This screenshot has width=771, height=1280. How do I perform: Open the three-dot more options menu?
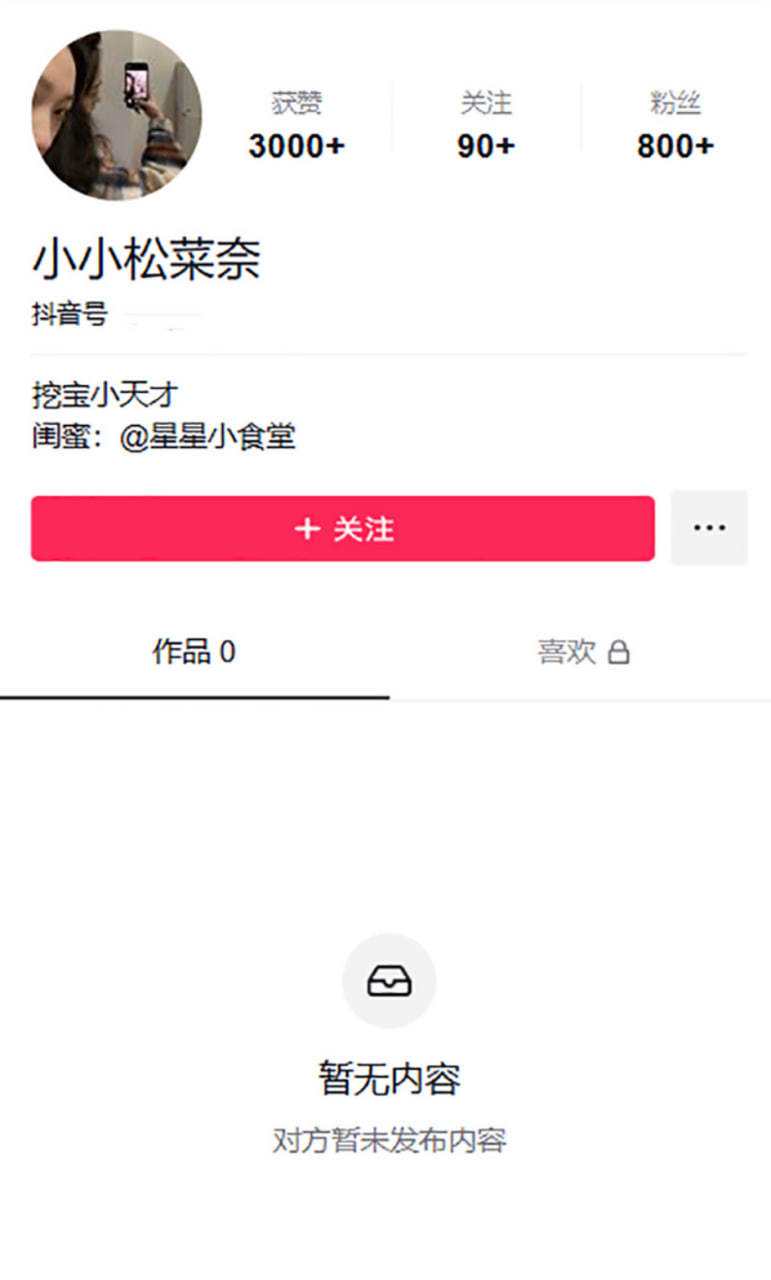pyautogui.click(x=709, y=528)
